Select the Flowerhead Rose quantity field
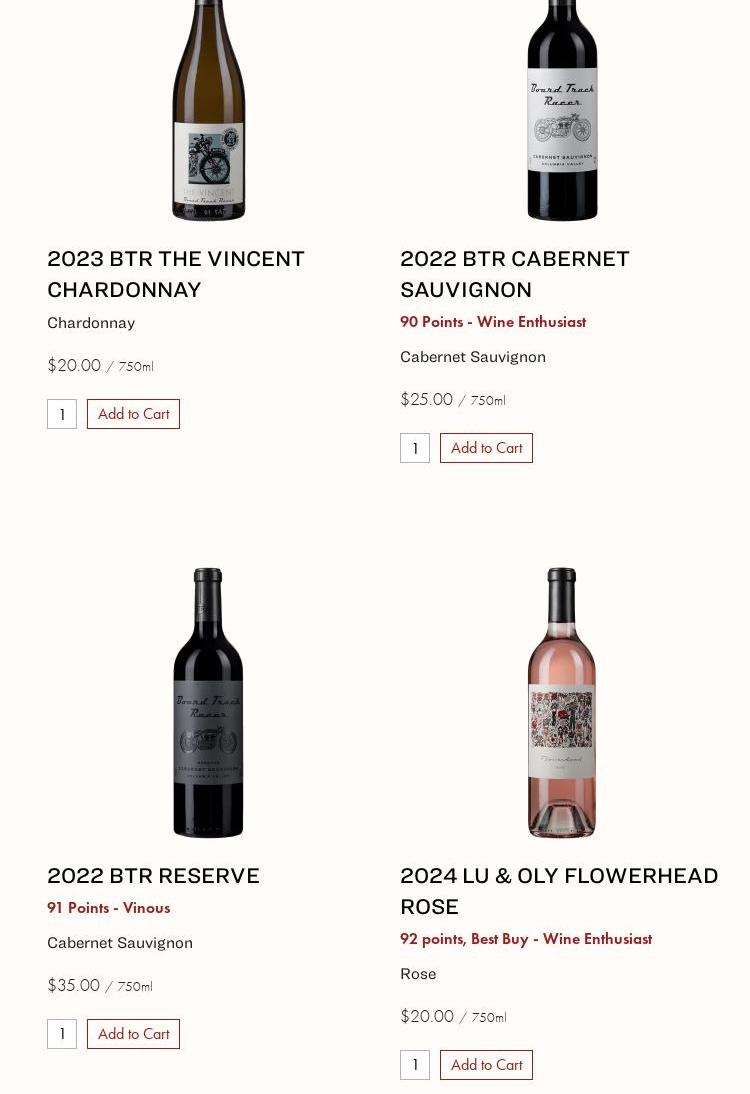Image resolution: width=750 pixels, height=1094 pixels. 415,1064
